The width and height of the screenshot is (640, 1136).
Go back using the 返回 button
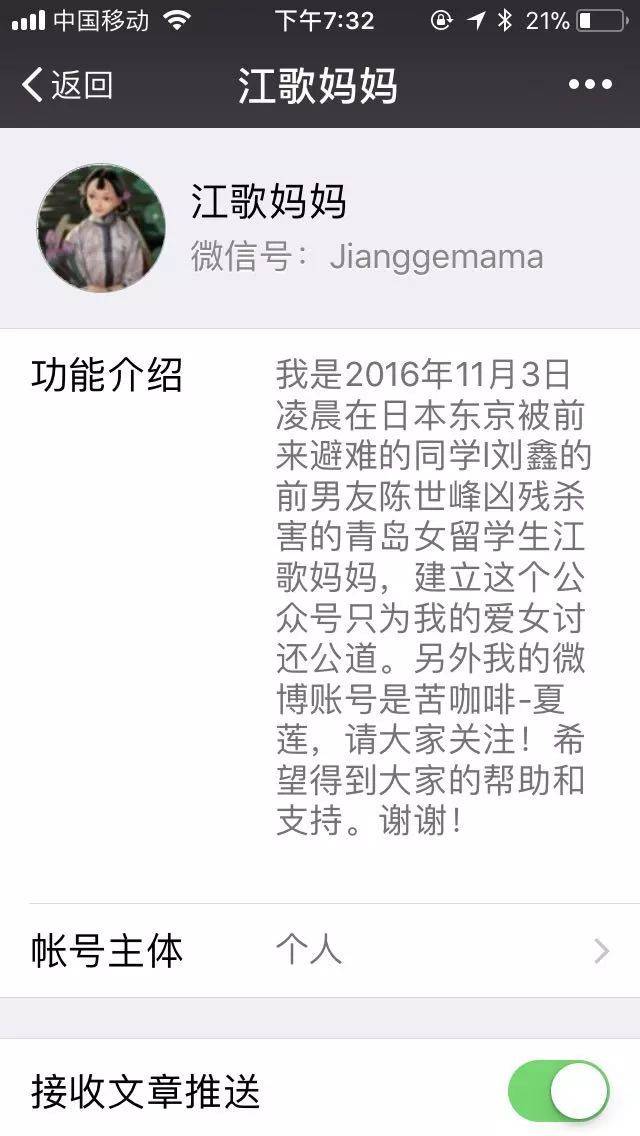(x=66, y=86)
